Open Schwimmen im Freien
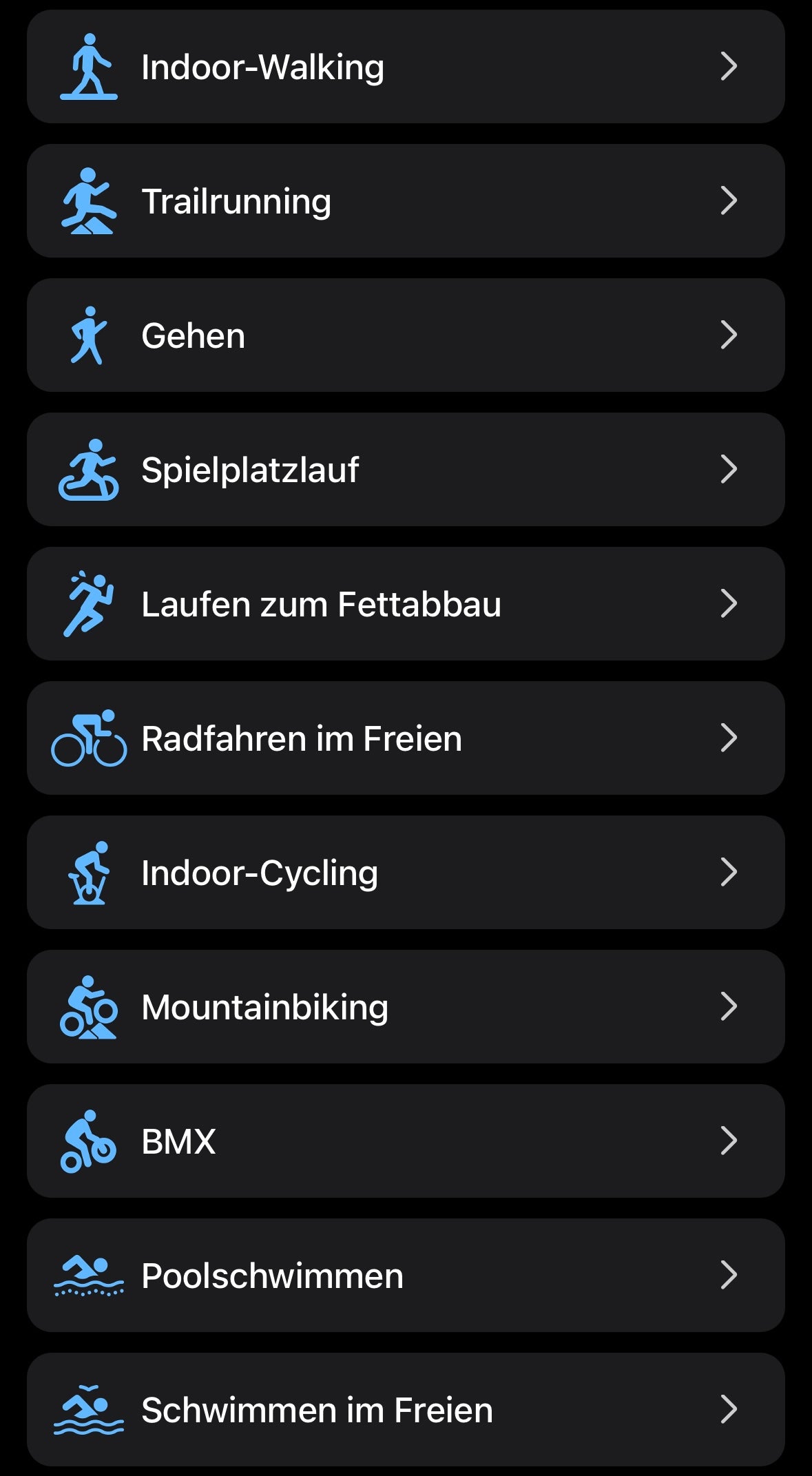Viewport: 812px width, 1476px height. 406,1410
